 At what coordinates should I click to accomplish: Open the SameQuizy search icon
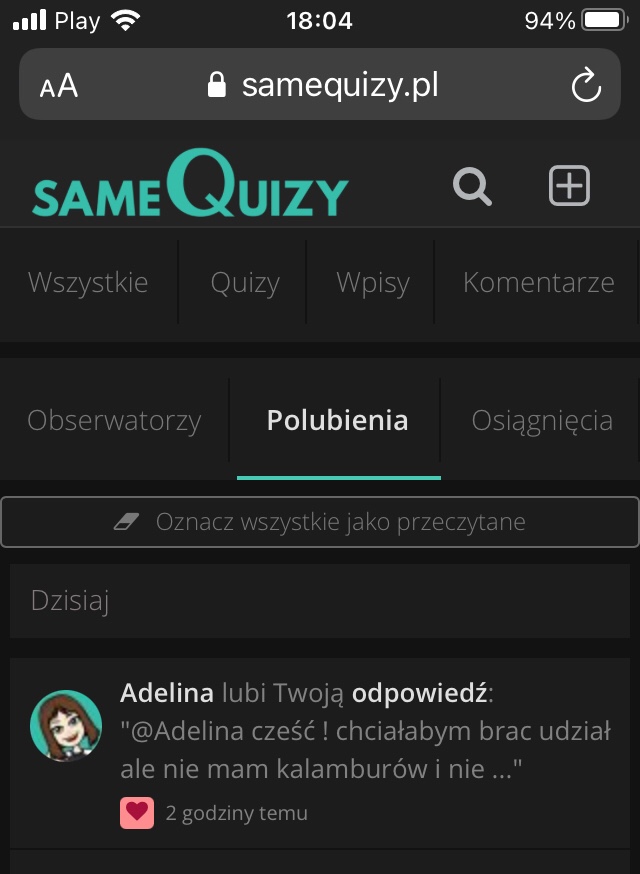[x=472, y=186]
